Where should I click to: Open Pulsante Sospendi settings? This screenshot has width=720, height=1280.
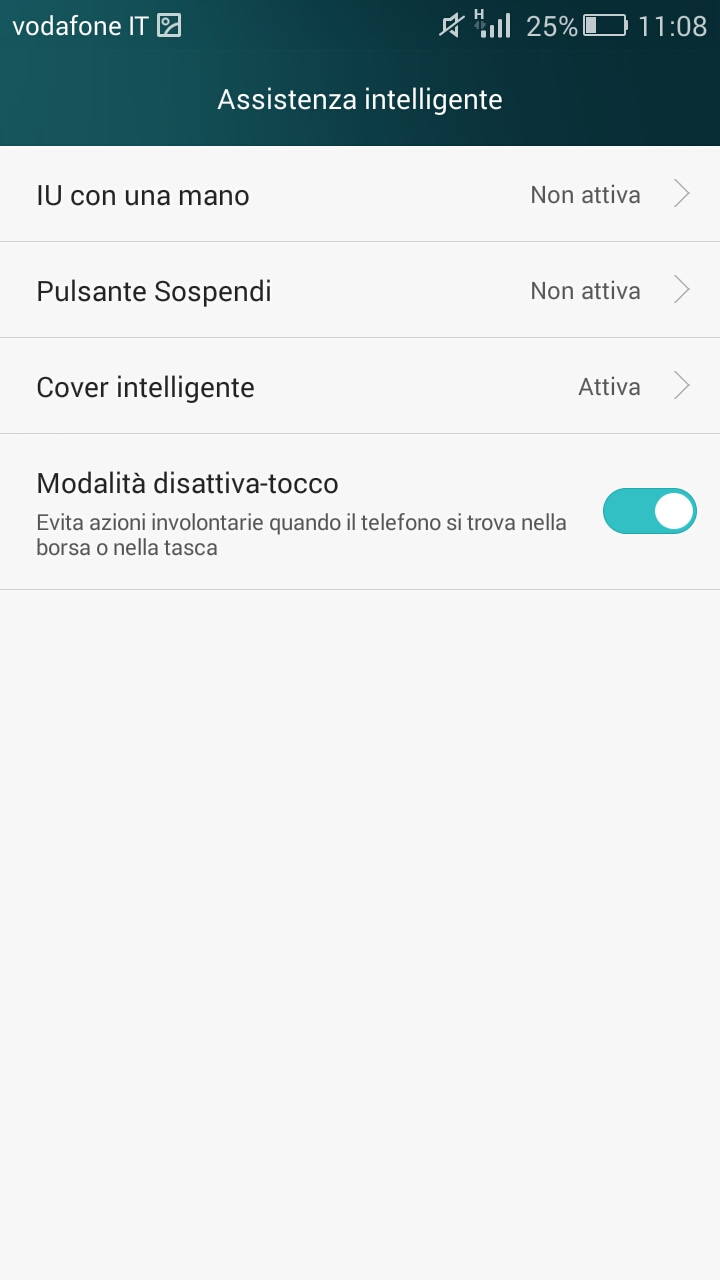[360, 290]
